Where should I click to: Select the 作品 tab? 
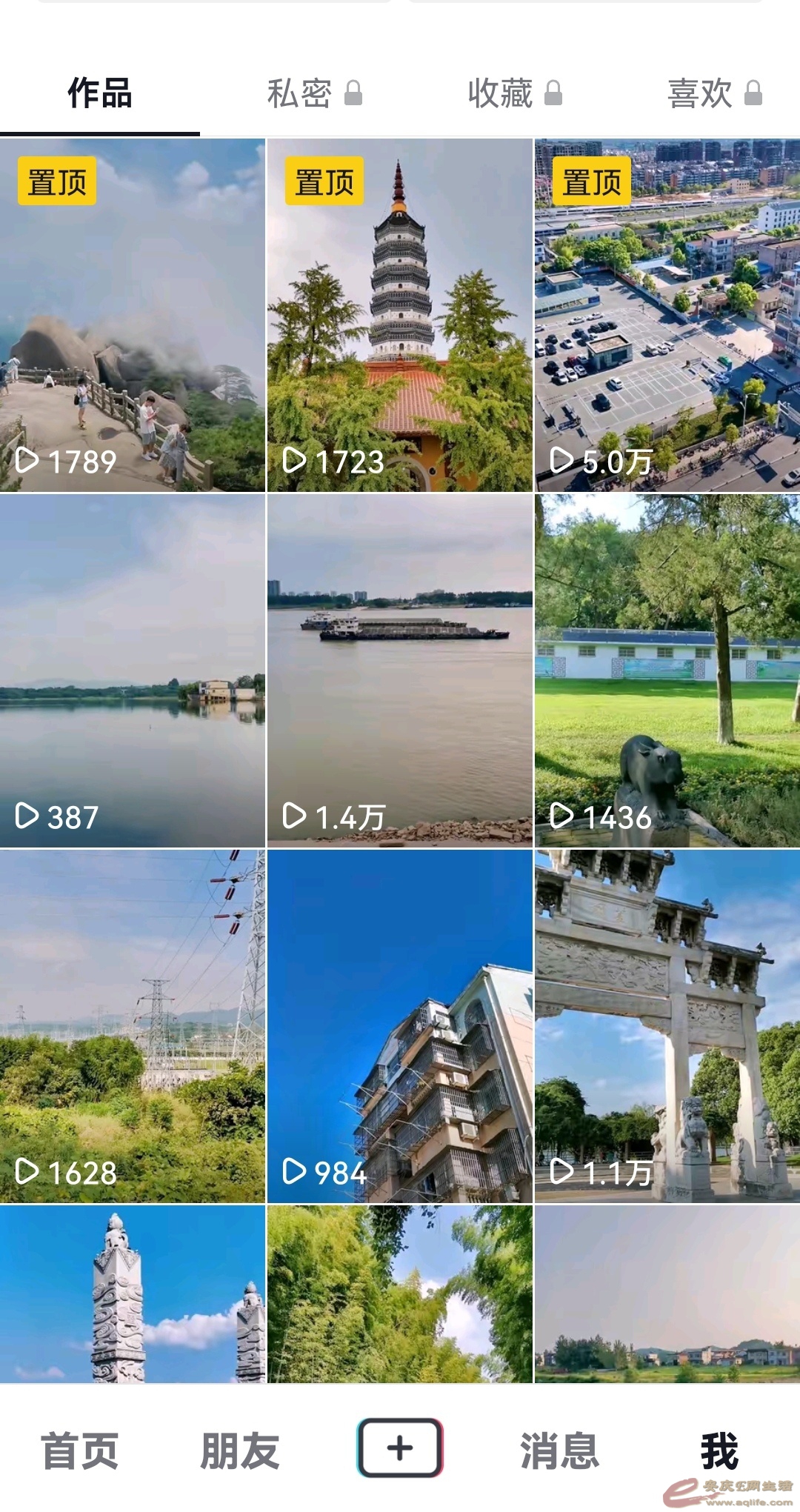[x=100, y=94]
